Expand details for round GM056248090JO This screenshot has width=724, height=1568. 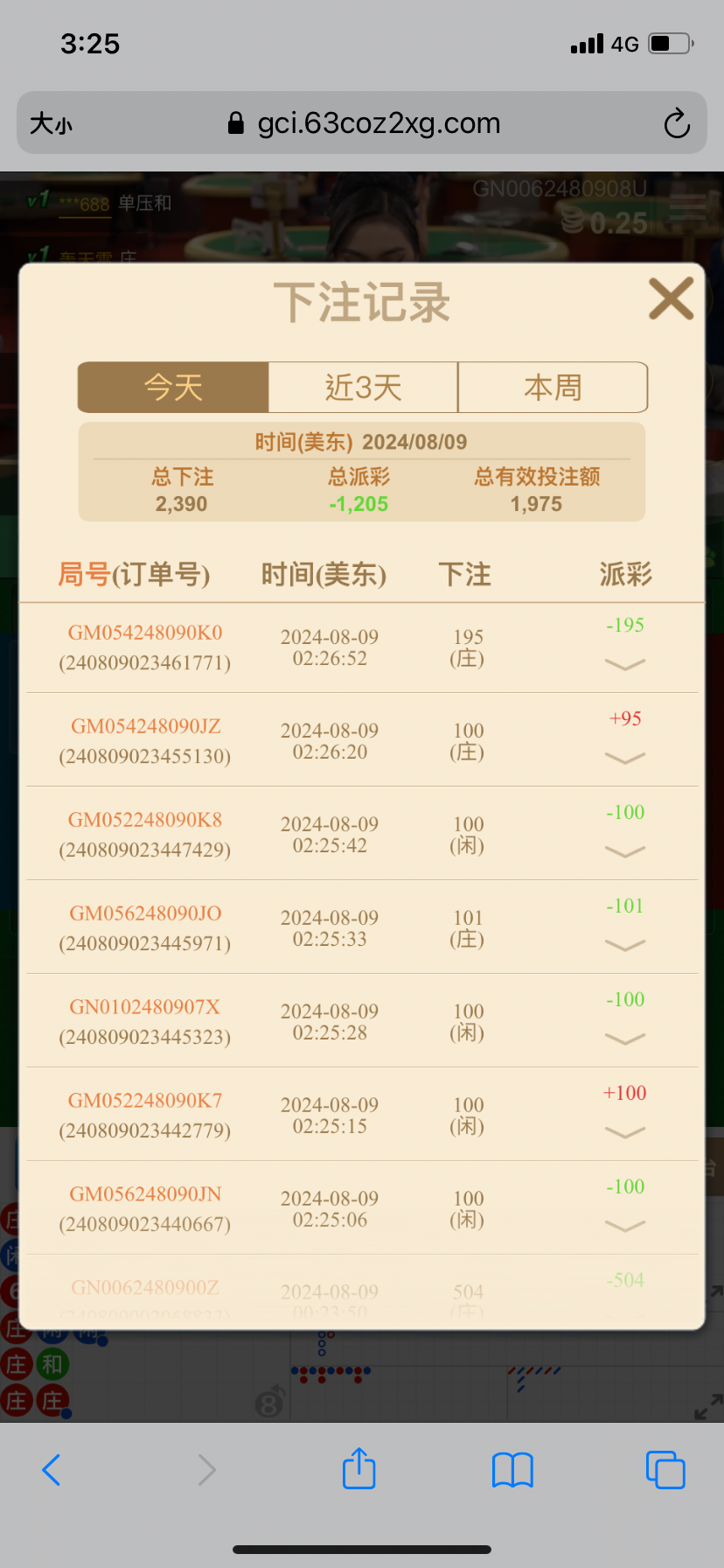coord(625,945)
